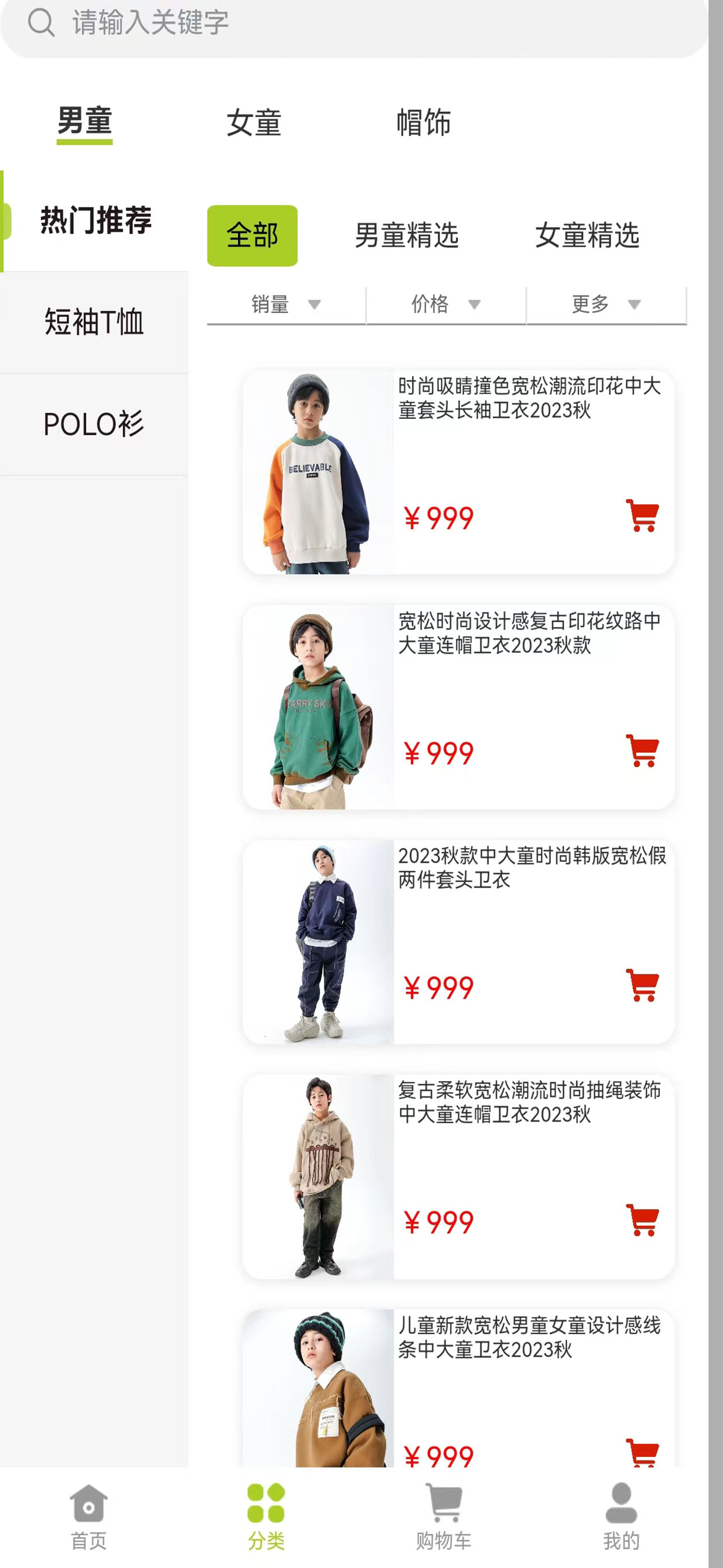723x1568 pixels.
Task: Add the 时尚吸睛撞色 sweatshirt to cart
Action: click(642, 516)
